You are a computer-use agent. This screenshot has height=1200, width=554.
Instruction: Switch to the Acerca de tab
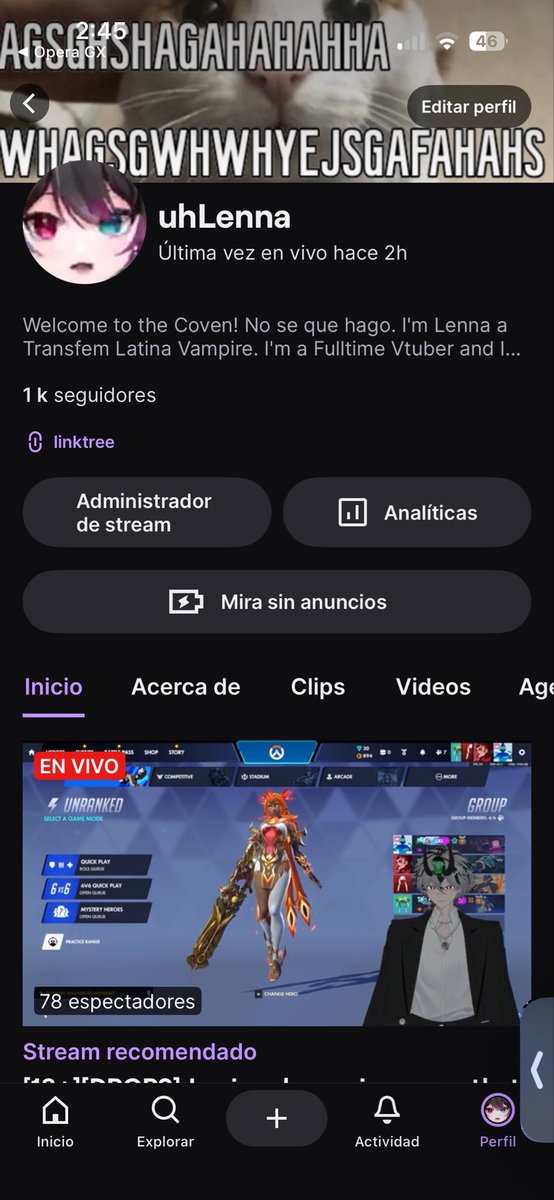click(x=186, y=687)
